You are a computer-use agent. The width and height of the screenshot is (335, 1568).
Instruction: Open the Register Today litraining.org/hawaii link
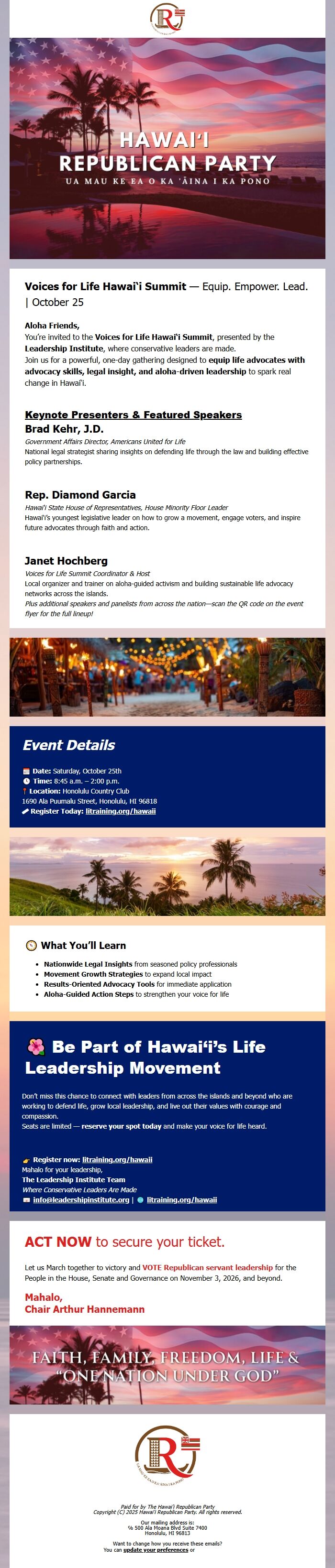[121, 811]
